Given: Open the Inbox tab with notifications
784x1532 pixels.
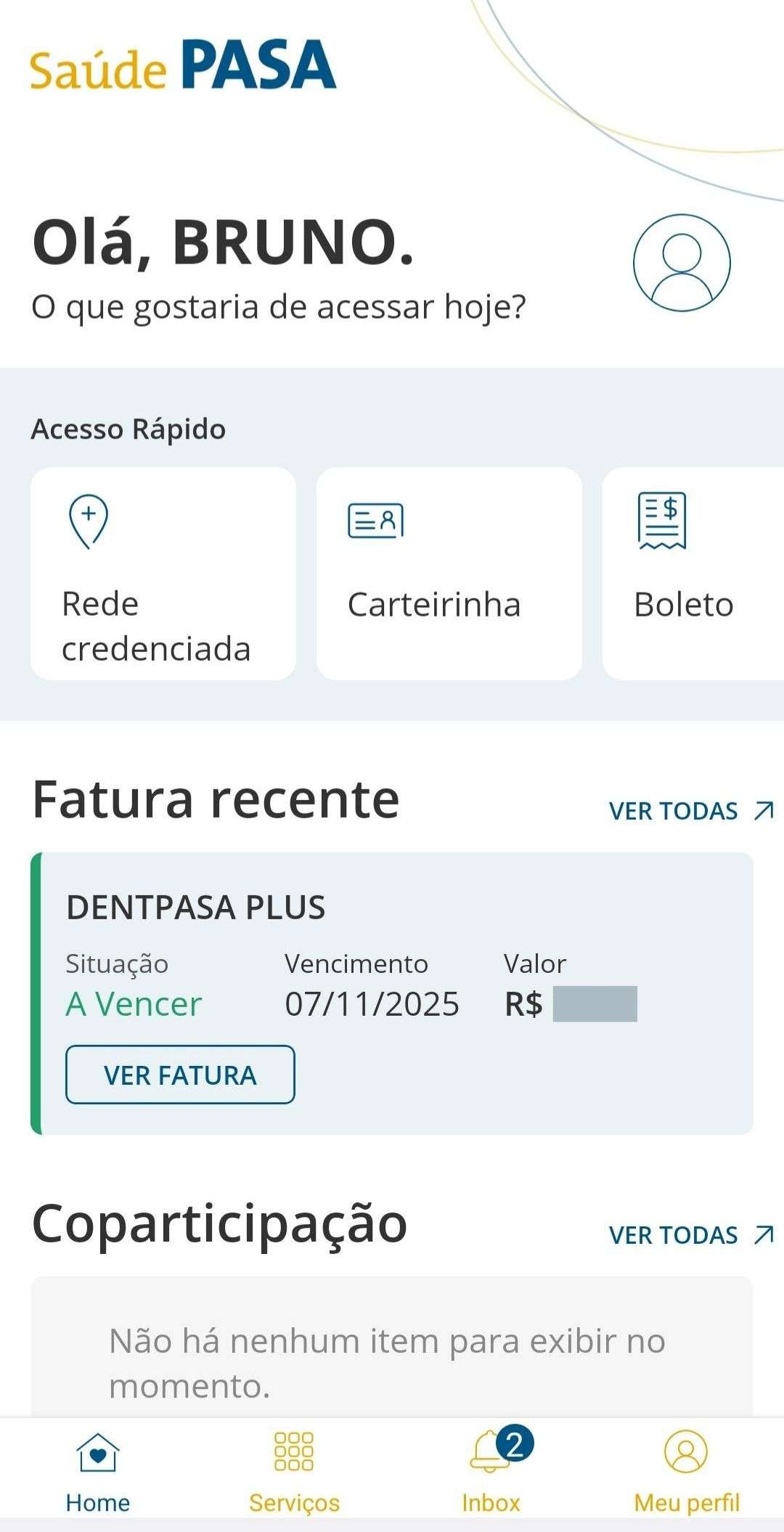Looking at the screenshot, I should pyautogui.click(x=491, y=1470).
